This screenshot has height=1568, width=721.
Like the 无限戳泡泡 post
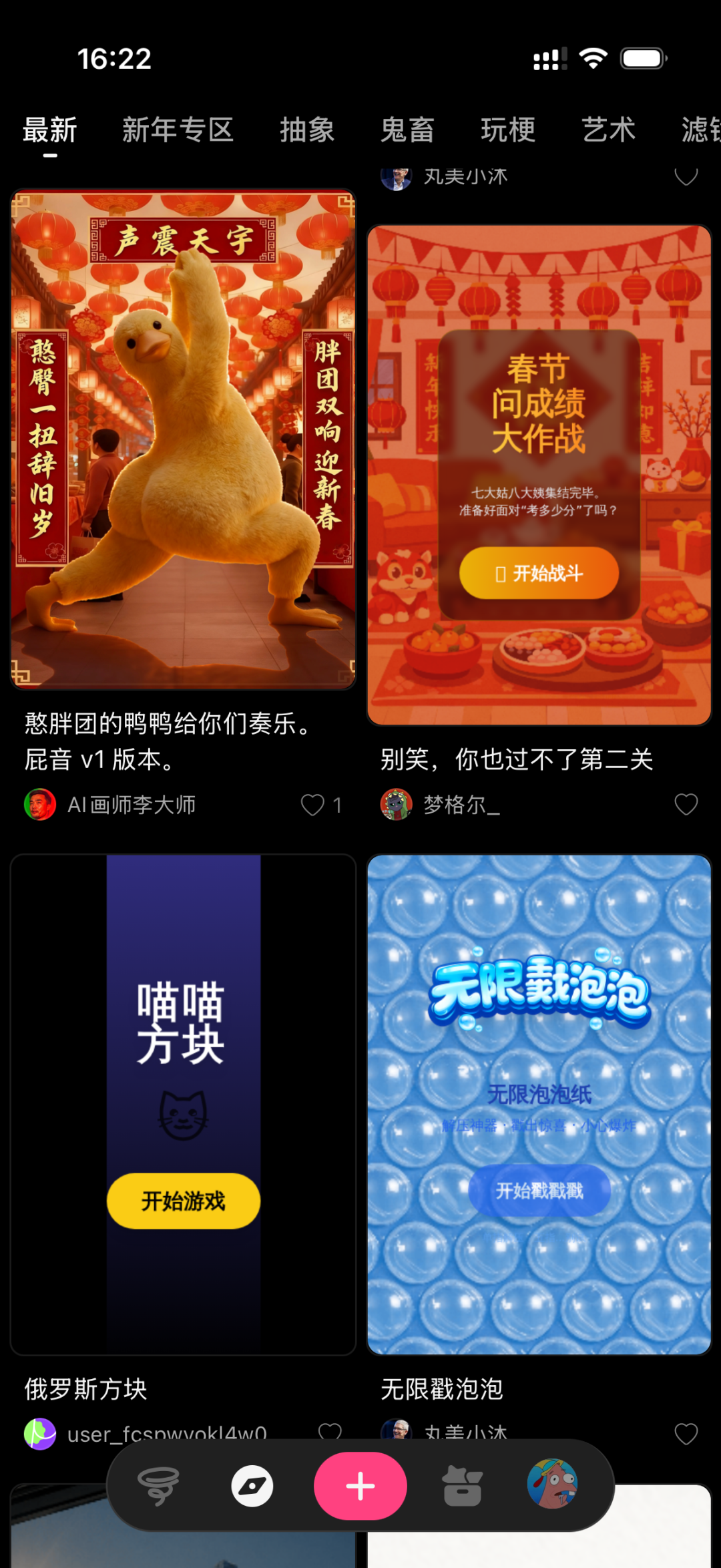click(686, 1434)
